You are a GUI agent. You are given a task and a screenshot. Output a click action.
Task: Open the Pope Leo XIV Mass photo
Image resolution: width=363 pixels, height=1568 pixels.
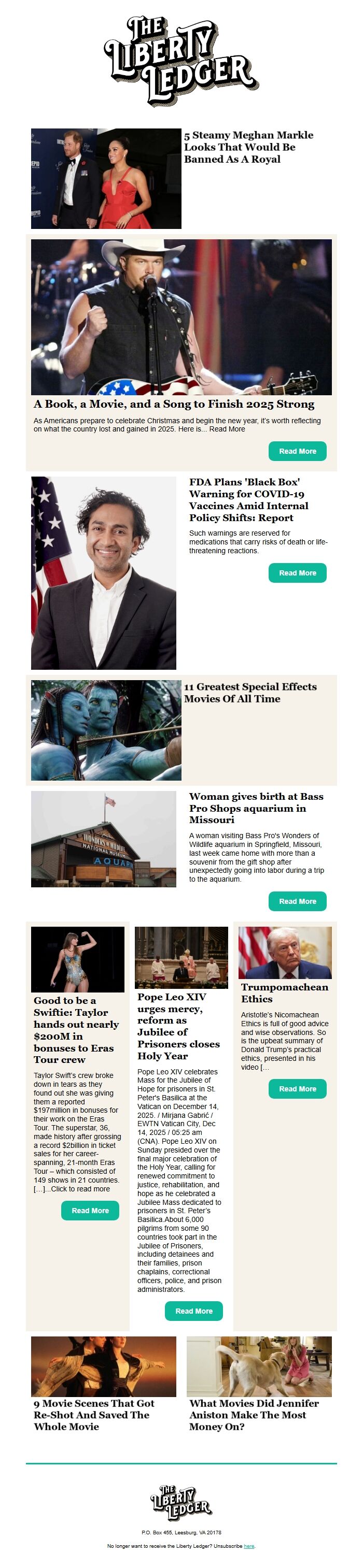[x=181, y=957]
